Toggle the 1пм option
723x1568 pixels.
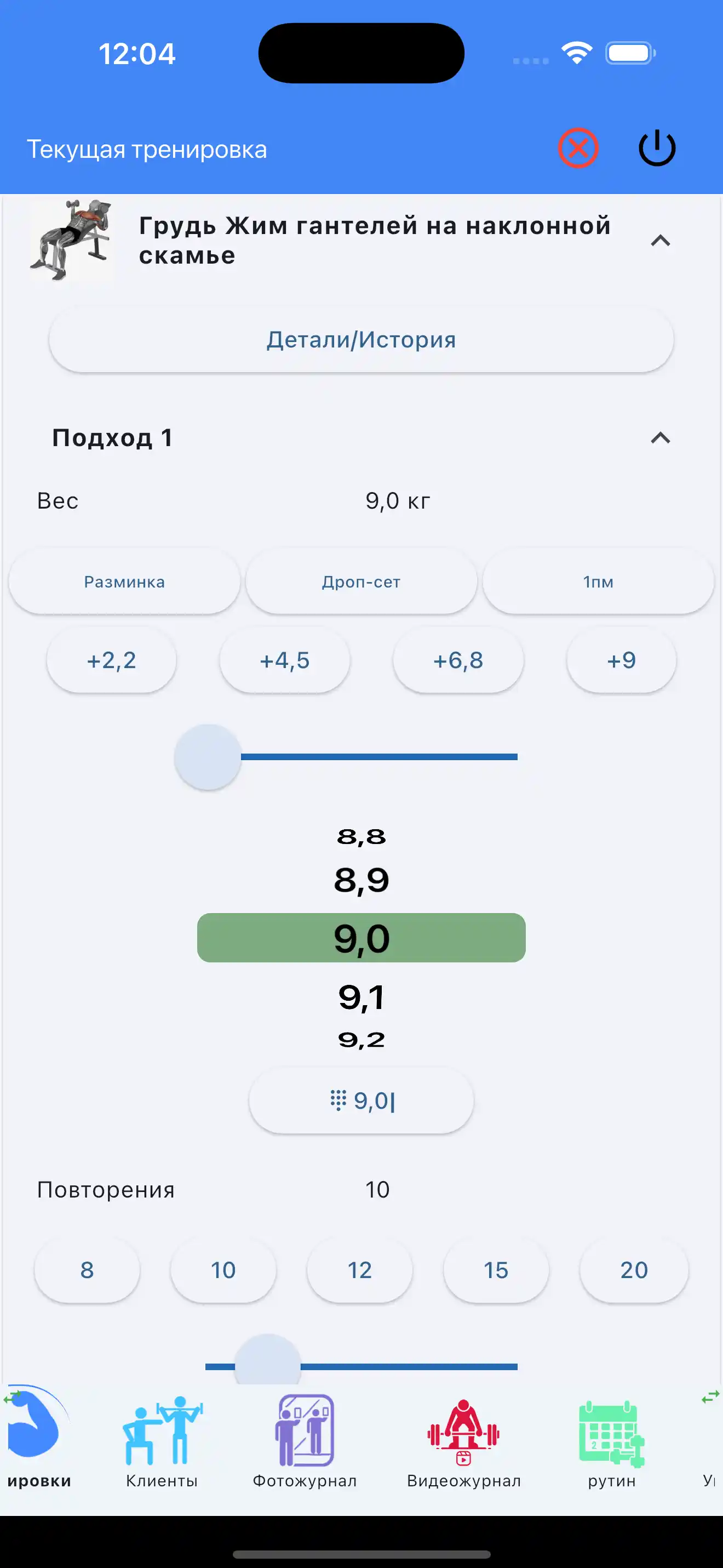tap(596, 582)
